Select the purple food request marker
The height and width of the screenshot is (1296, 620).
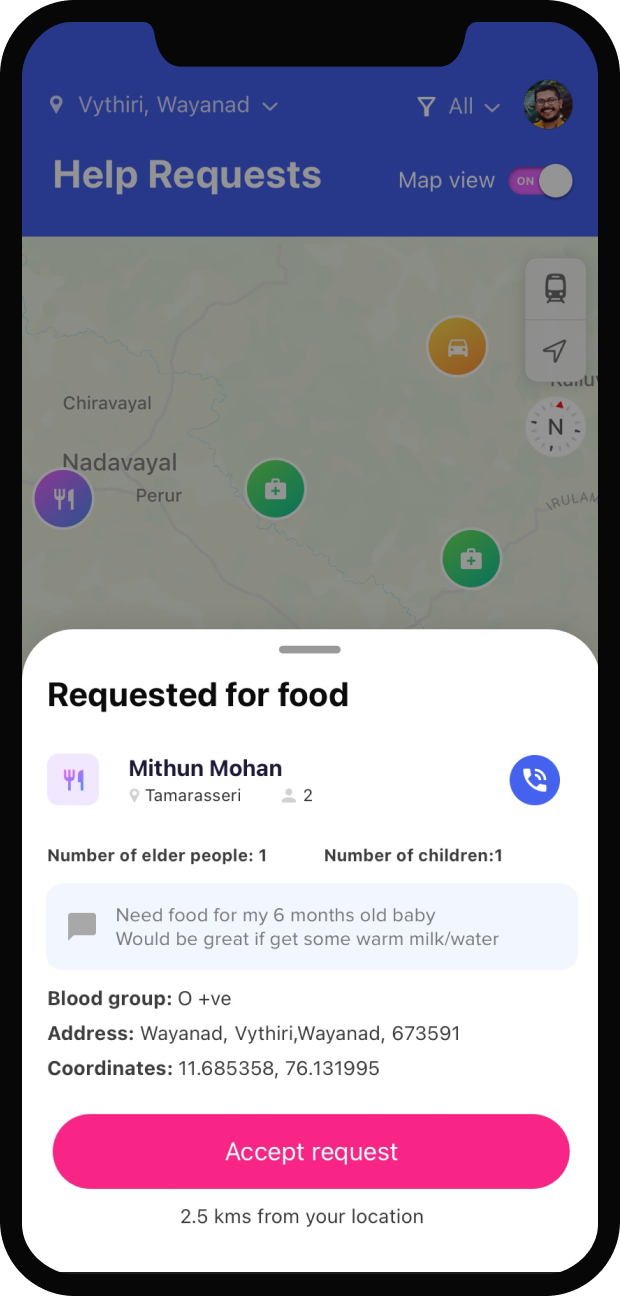(x=63, y=498)
